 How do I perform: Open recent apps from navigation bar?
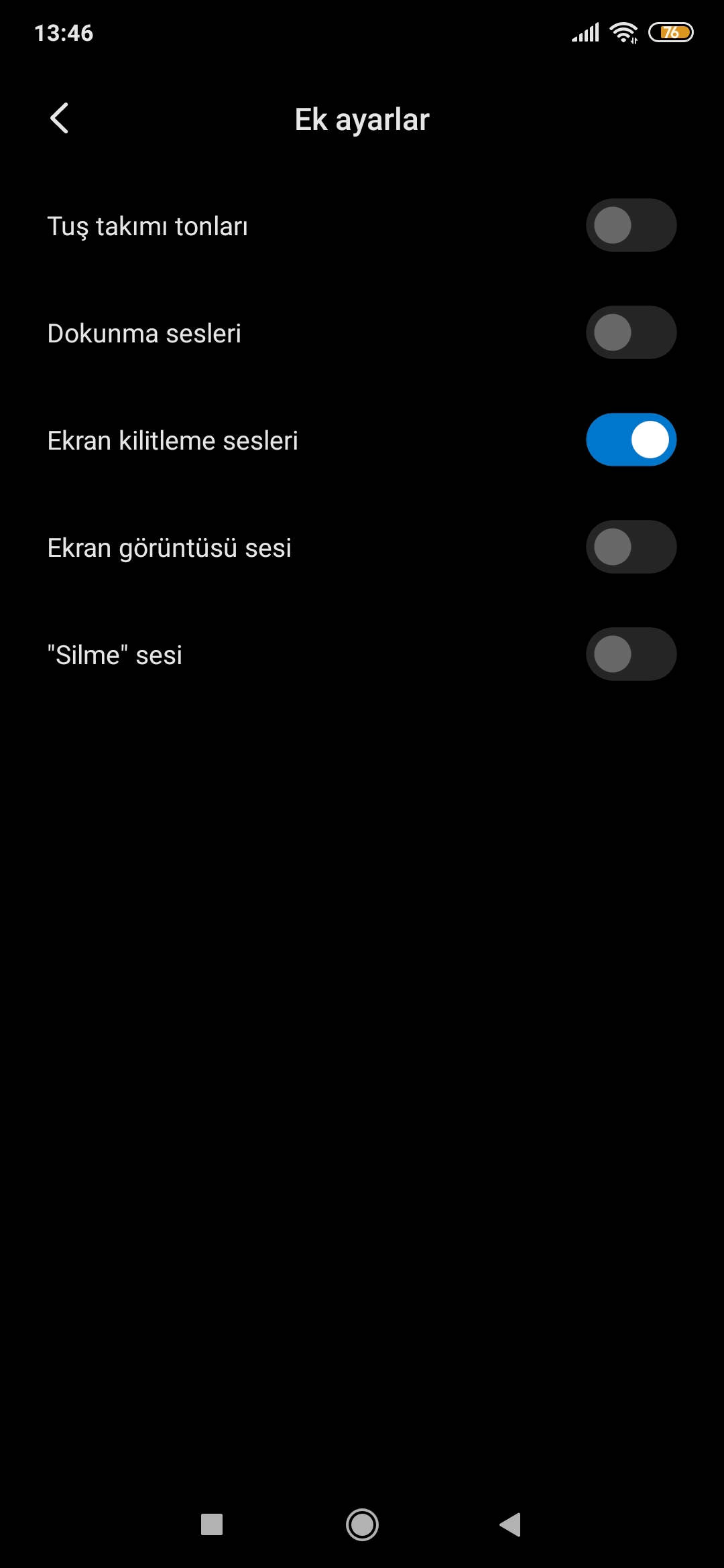click(x=212, y=1524)
